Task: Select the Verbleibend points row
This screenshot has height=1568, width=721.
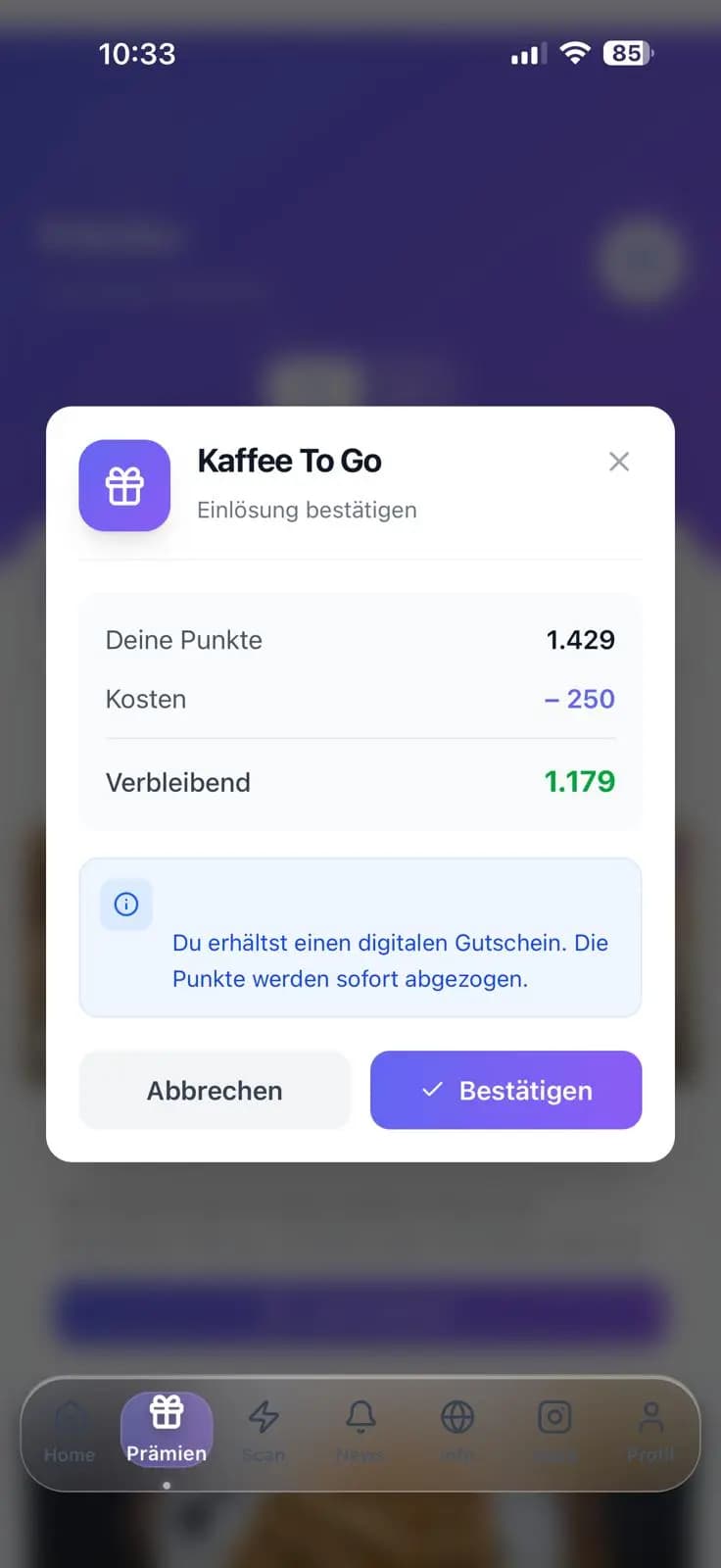Action: [360, 781]
